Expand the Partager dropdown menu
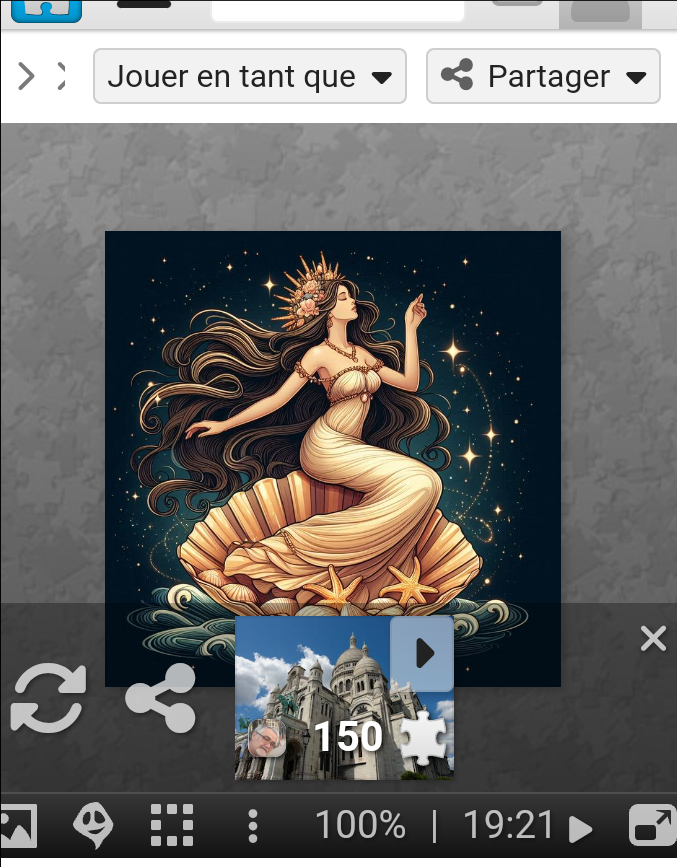 [x=543, y=76]
